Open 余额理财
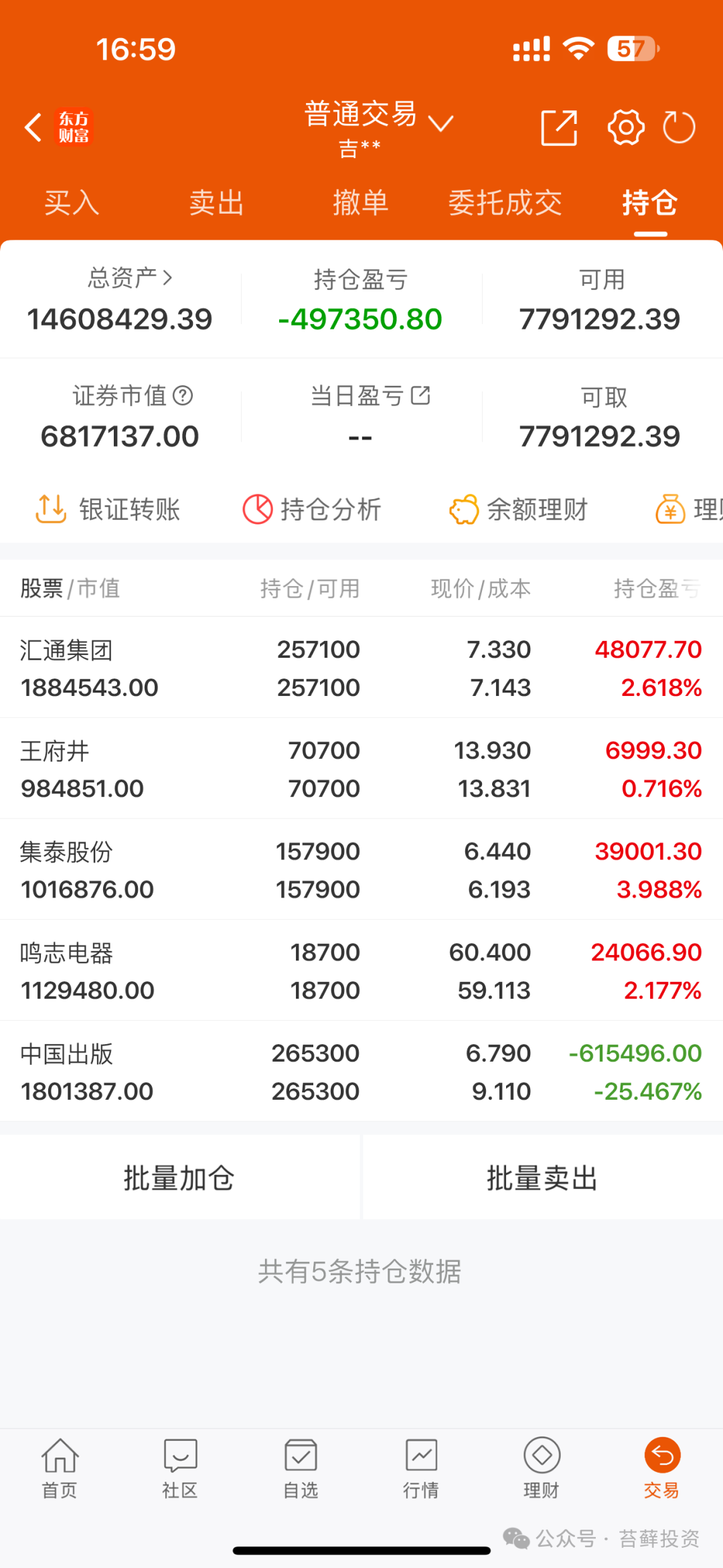The width and height of the screenshot is (723, 1568). (x=519, y=510)
